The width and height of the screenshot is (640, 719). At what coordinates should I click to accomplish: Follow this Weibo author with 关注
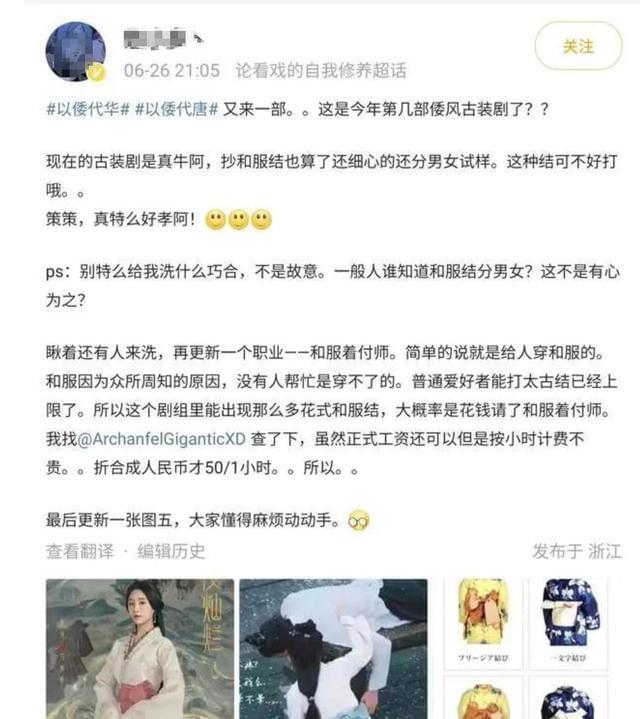pos(578,47)
